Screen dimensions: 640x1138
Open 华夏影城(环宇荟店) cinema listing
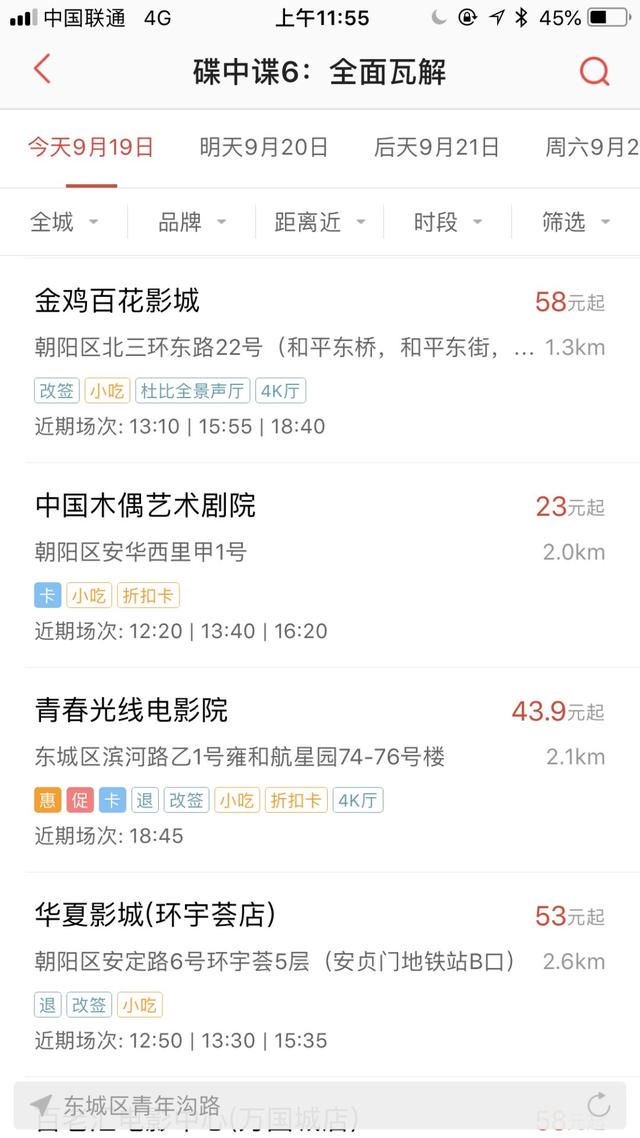click(x=320, y=975)
